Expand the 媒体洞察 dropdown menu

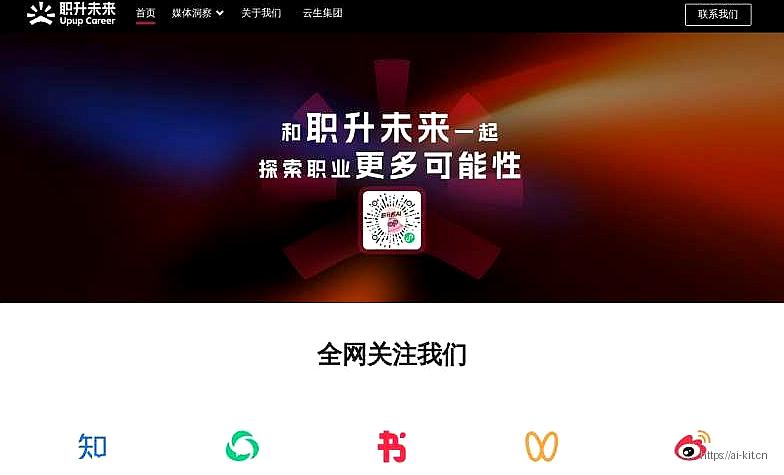pyautogui.click(x=197, y=14)
